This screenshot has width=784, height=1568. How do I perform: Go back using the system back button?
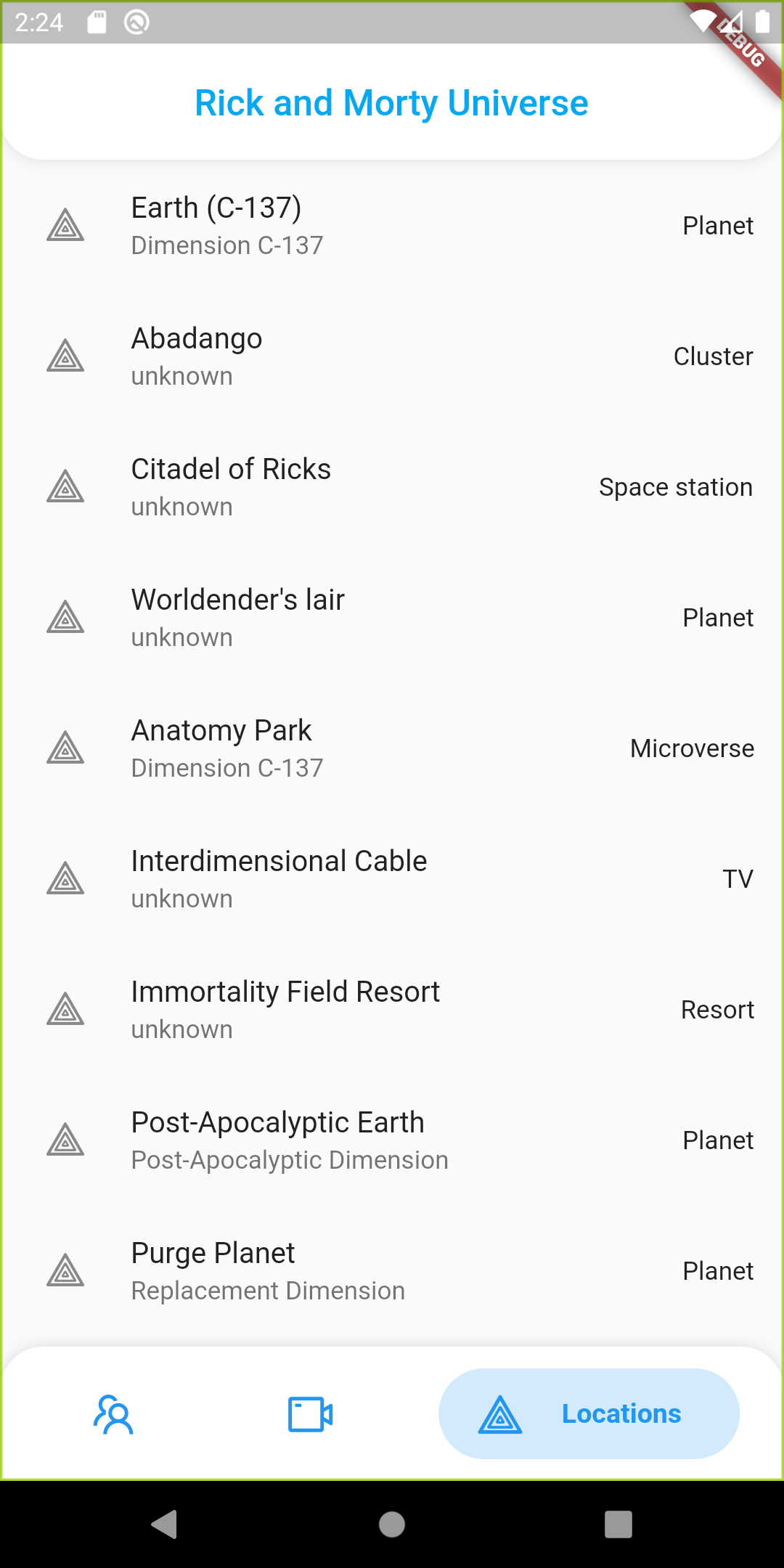[165, 1524]
